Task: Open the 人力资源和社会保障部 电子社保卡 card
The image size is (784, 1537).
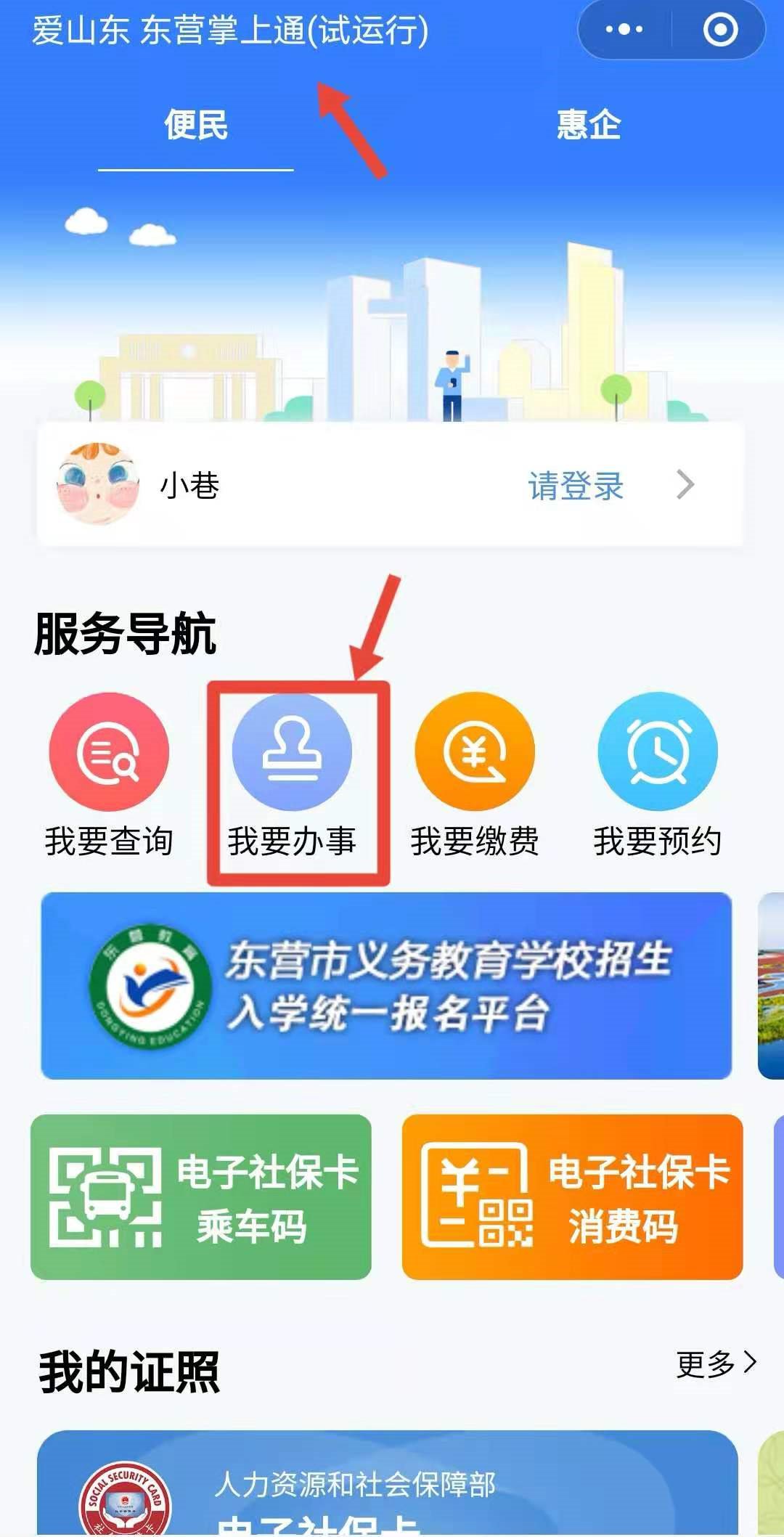Action: click(387, 1485)
